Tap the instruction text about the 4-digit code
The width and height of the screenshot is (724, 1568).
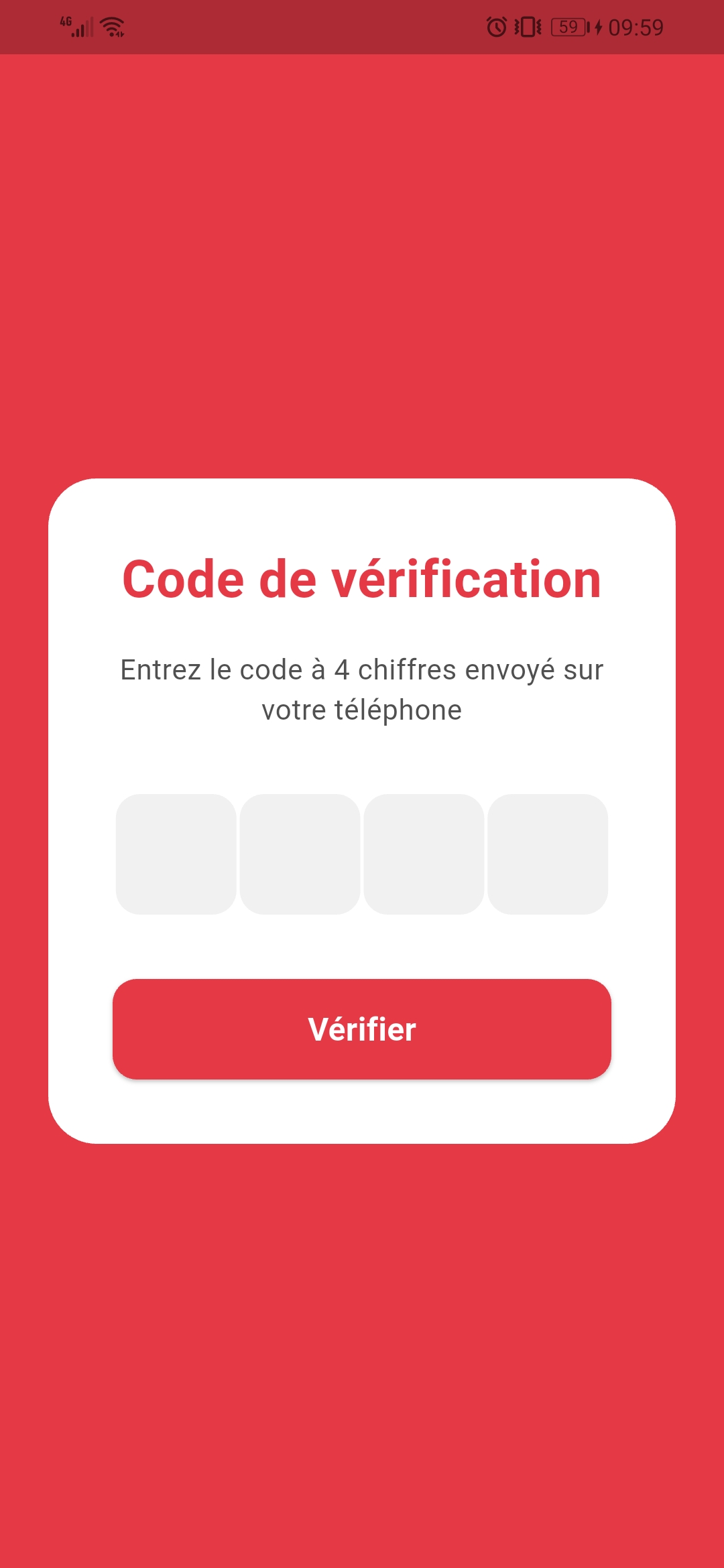click(x=362, y=688)
